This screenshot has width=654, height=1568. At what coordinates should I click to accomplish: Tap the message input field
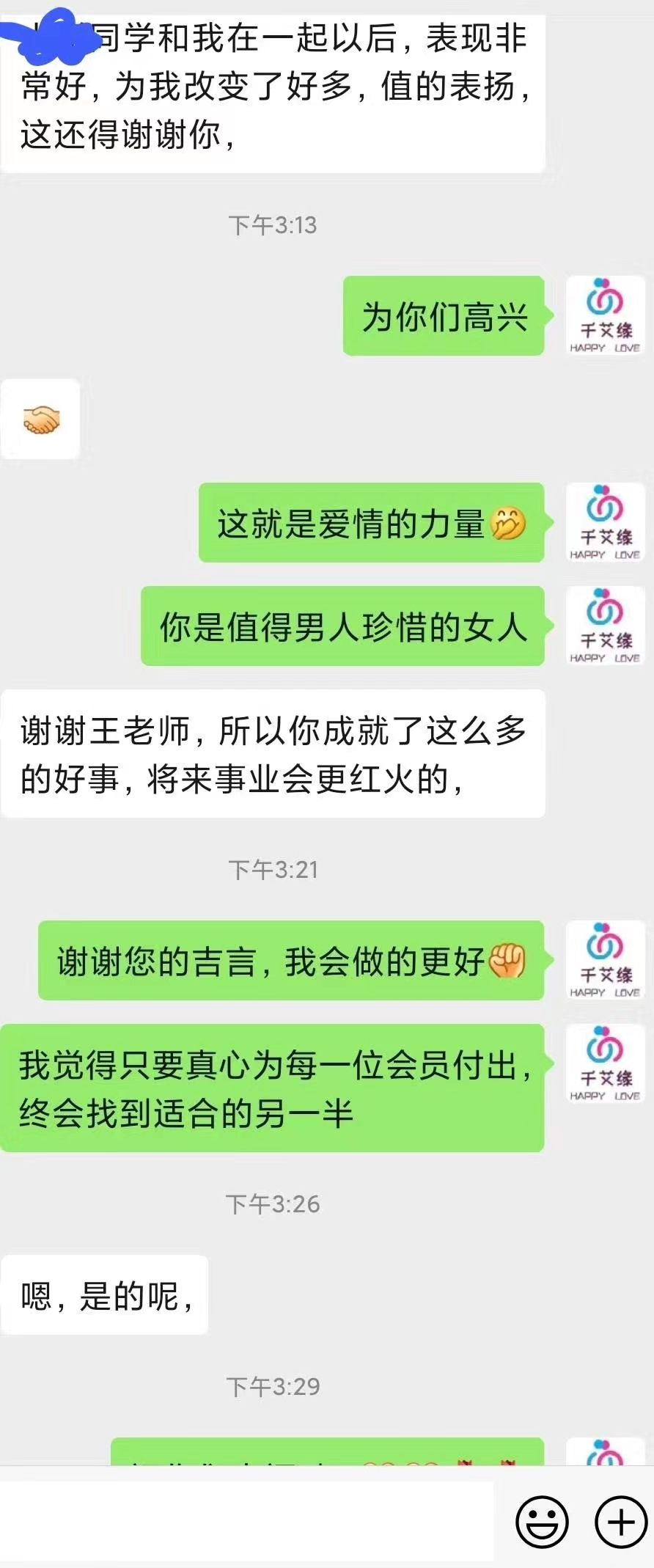[x=246, y=1520]
